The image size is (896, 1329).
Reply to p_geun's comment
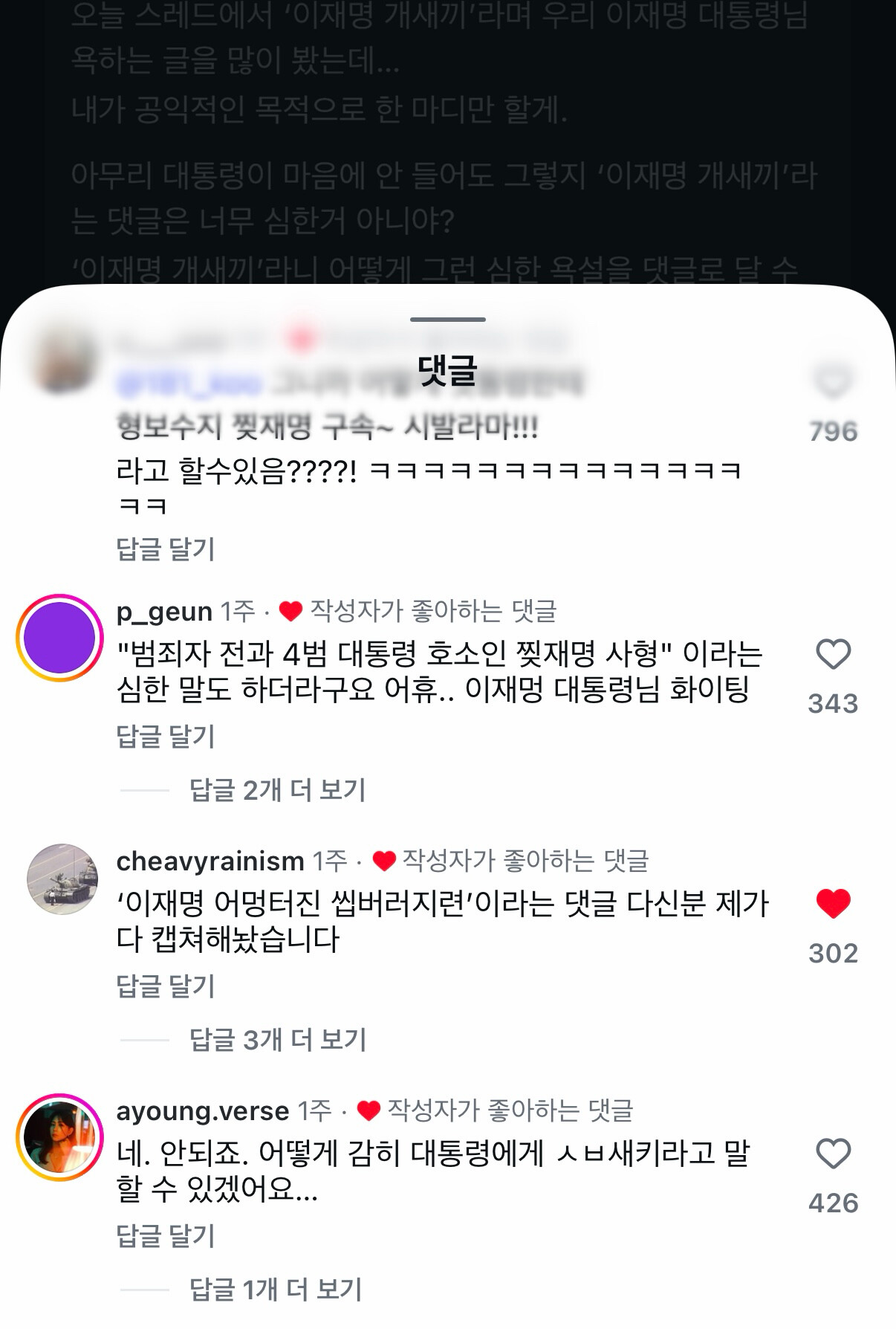pyautogui.click(x=166, y=736)
